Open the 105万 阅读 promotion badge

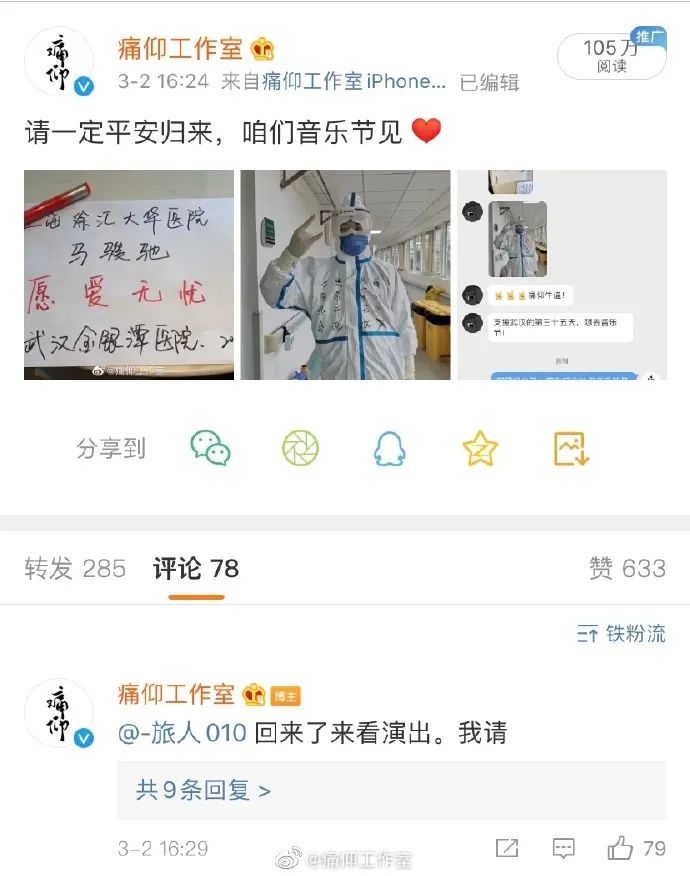(611, 56)
